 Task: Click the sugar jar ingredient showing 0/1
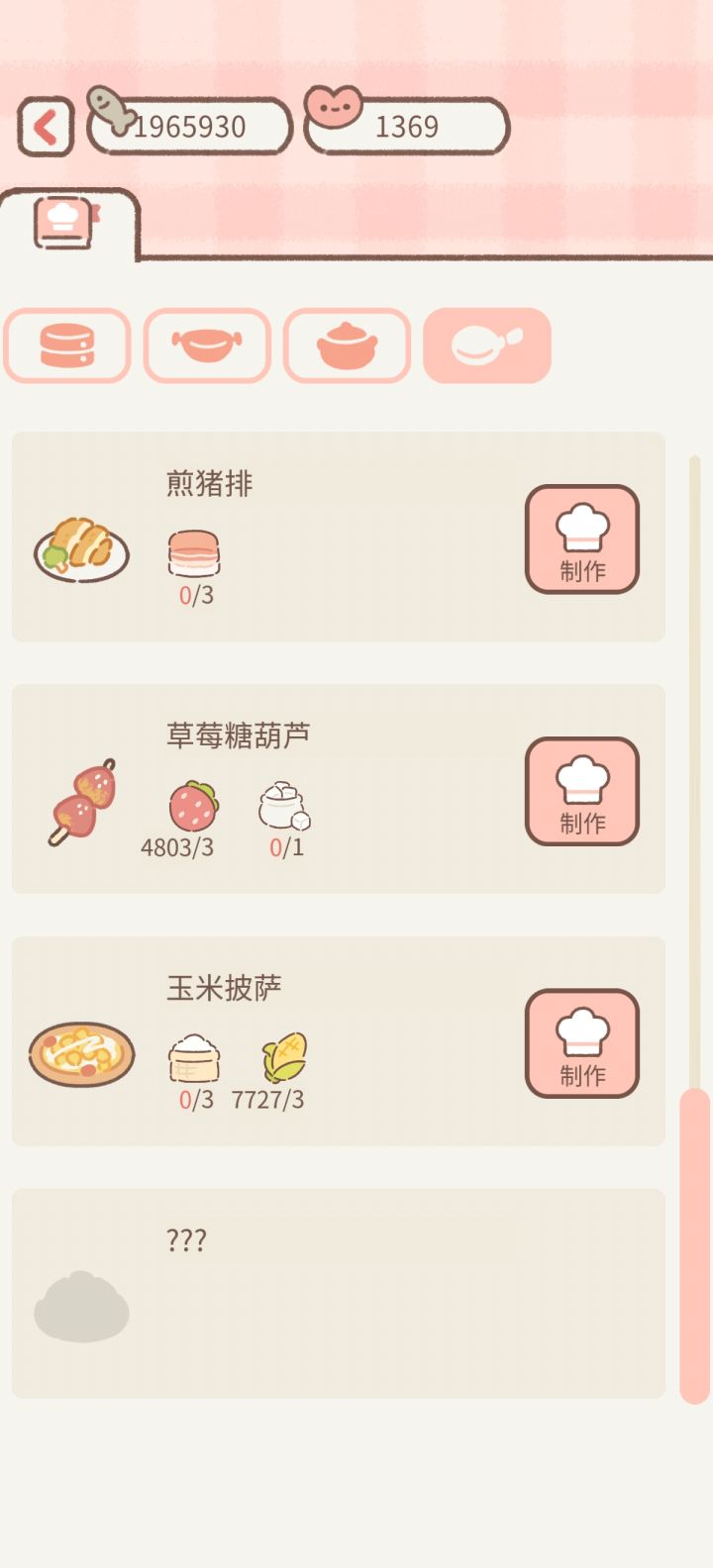283,804
